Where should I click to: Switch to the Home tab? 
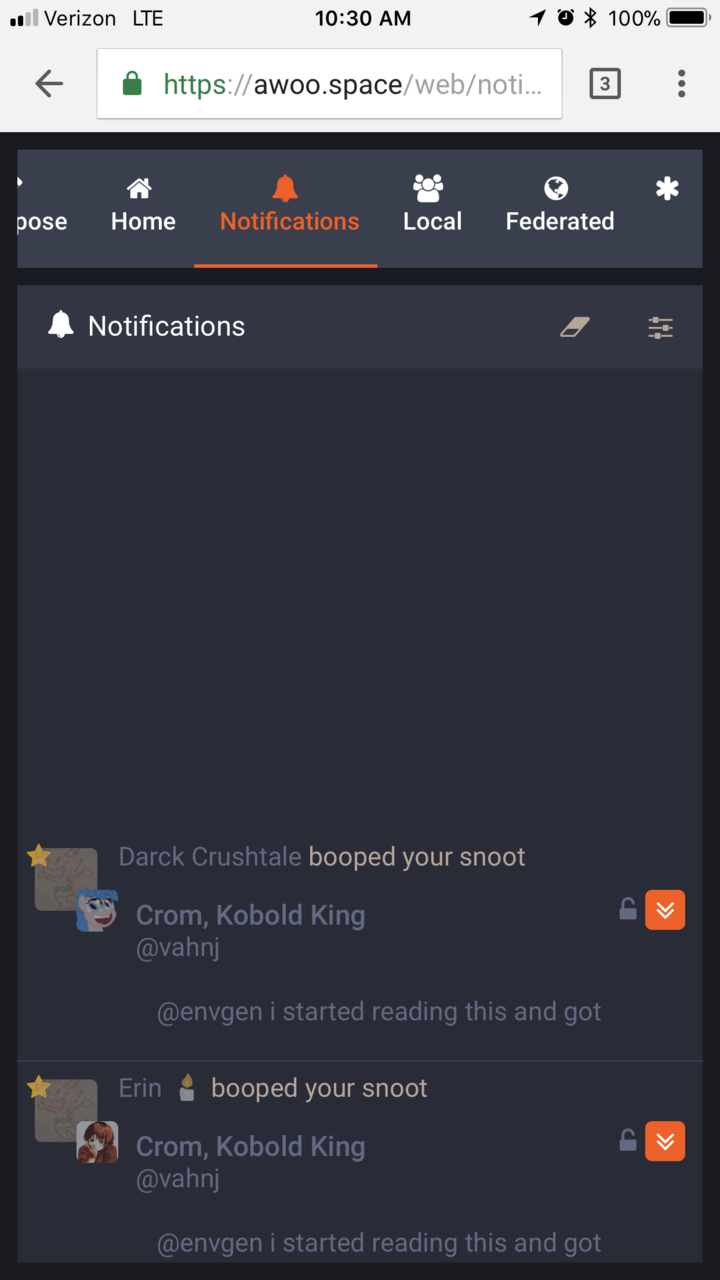pyautogui.click(x=143, y=206)
